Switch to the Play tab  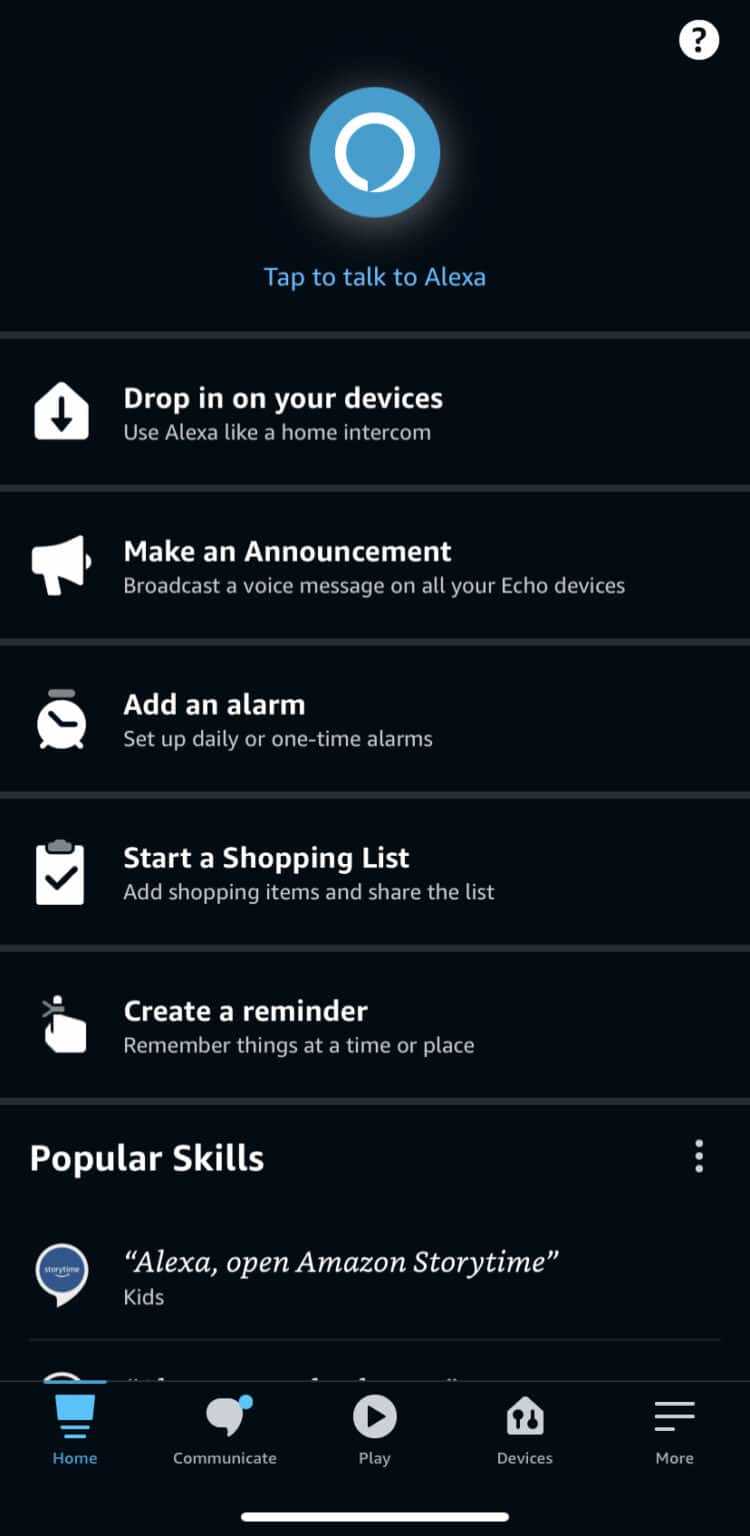pyautogui.click(x=374, y=1430)
